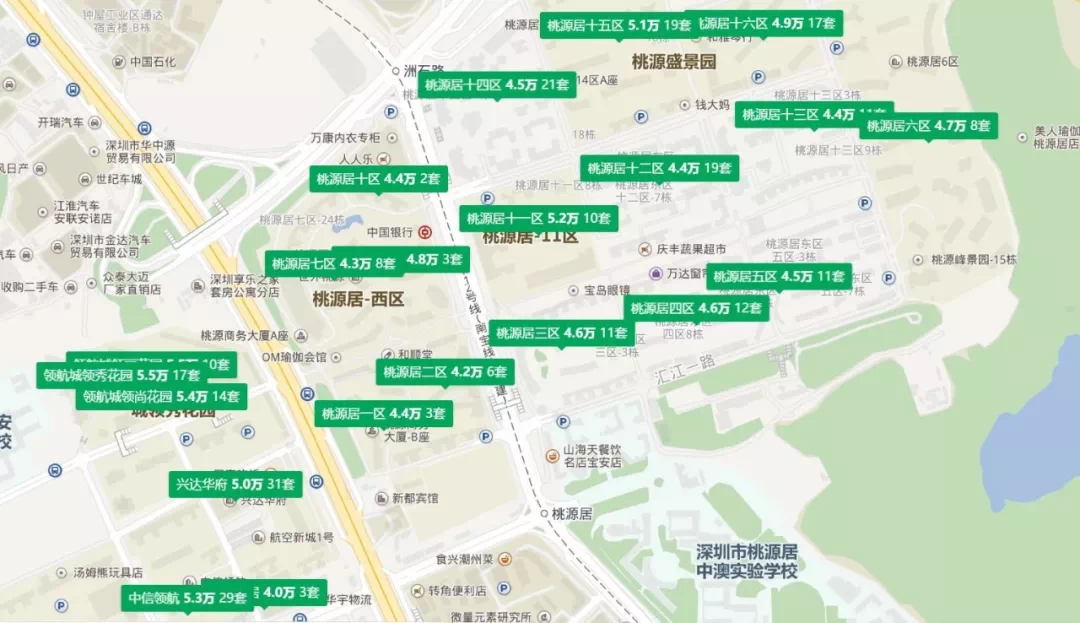View listings for 桃源居十二区 4.4万

pos(659,168)
